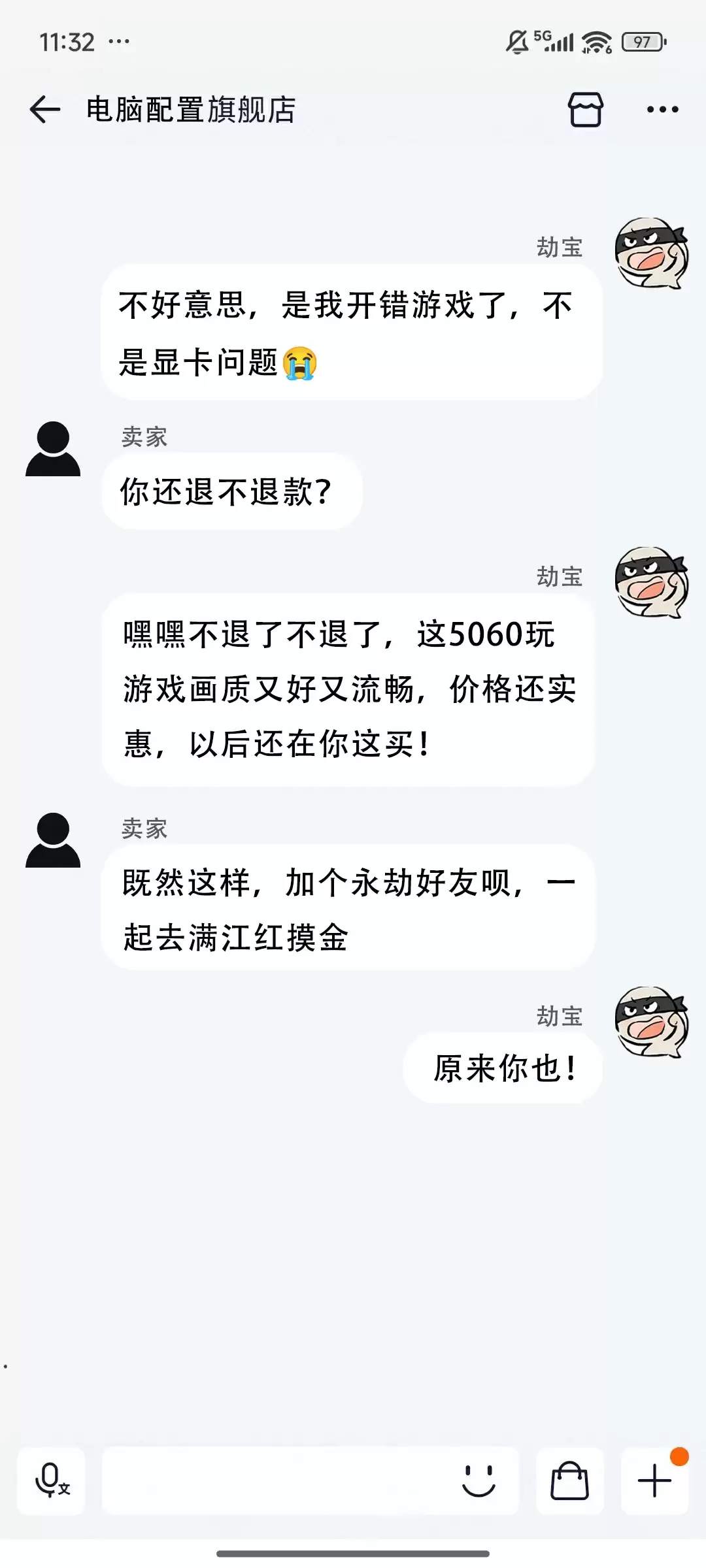Open the chat titled 电脑配置旗舰店
706x1568 pixels.
190,110
